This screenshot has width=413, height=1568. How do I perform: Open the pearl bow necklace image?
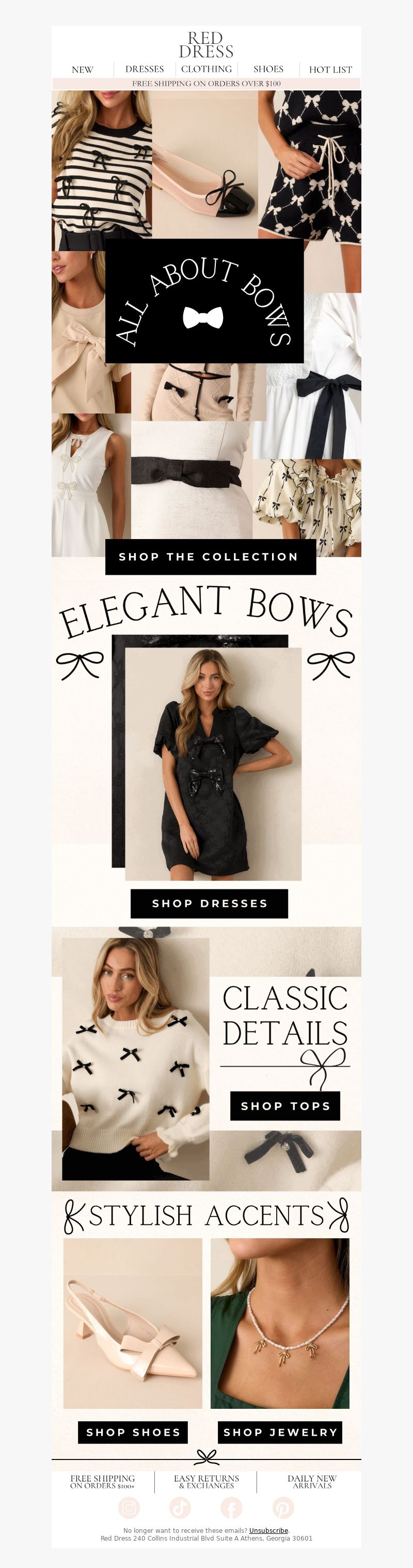click(280, 1323)
